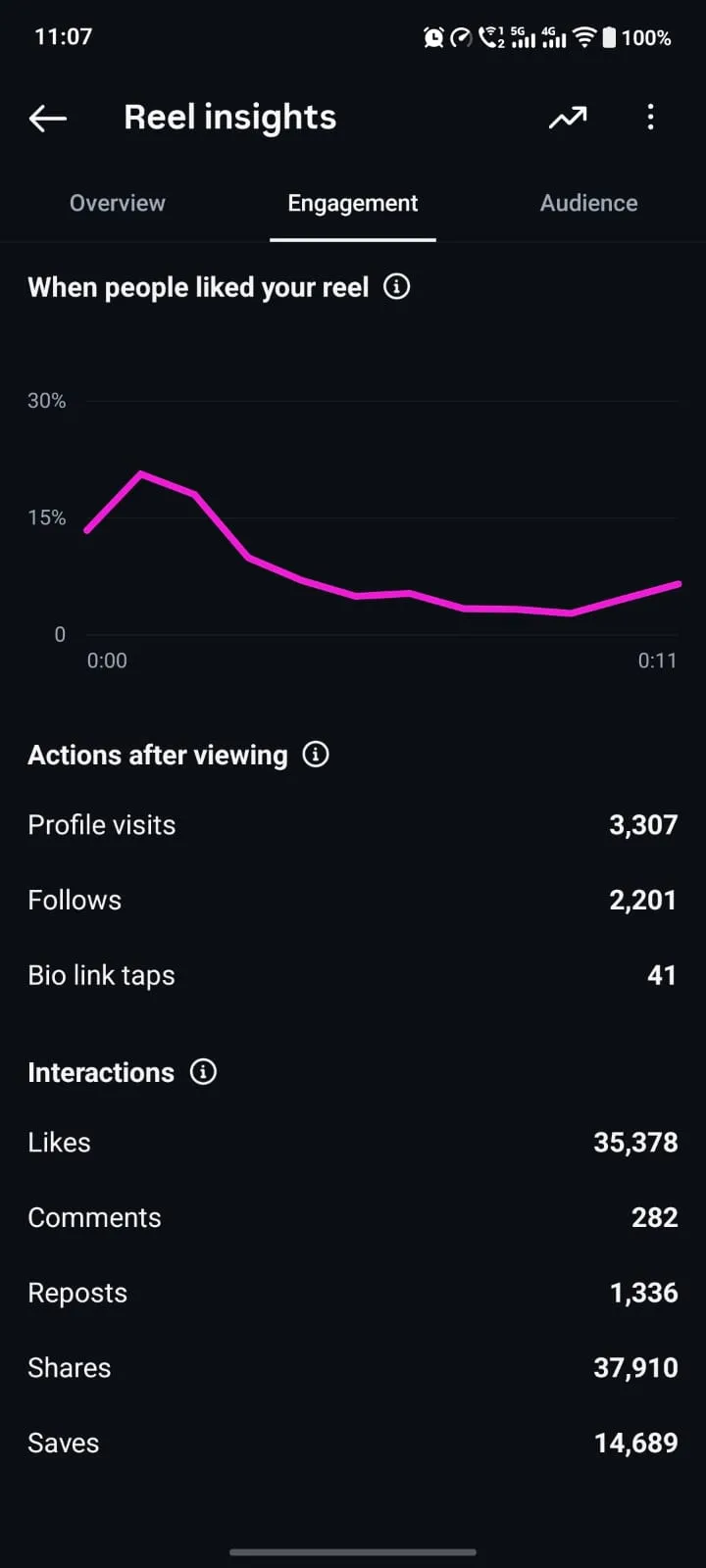Show info about Actions after viewing

[x=316, y=755]
